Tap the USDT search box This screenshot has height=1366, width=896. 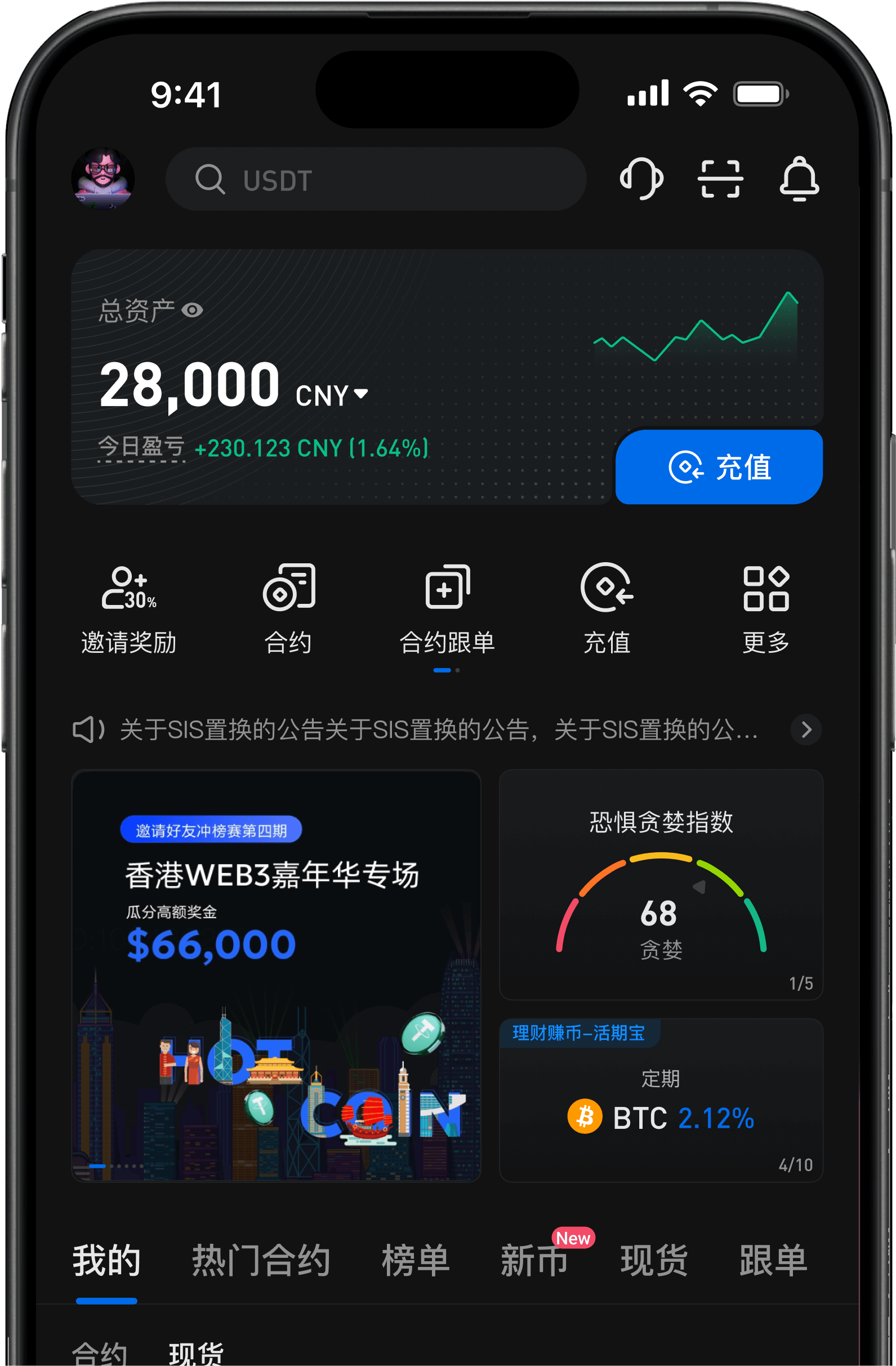376,180
